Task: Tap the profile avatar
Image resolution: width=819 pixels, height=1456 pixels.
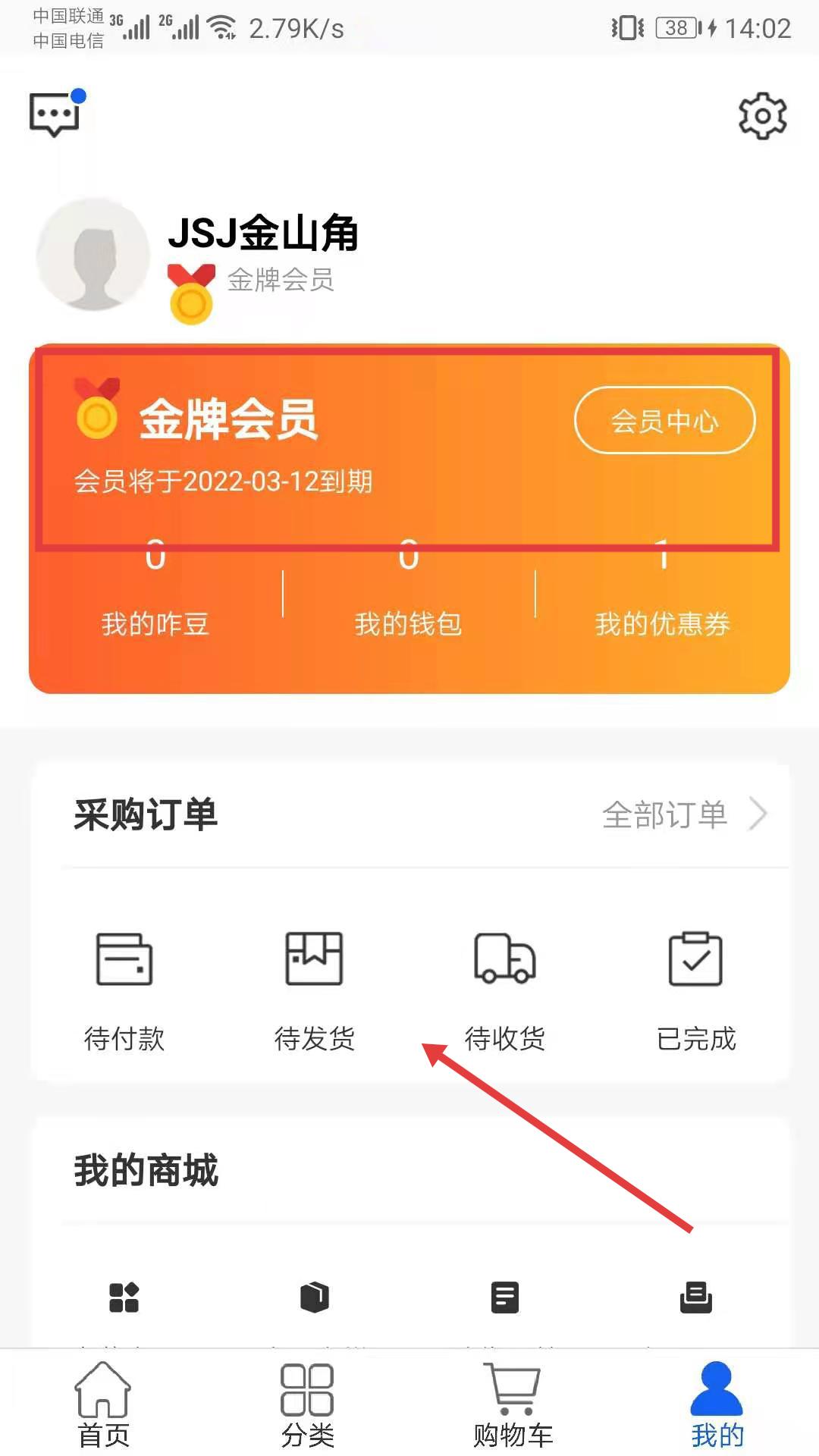Action: pyautogui.click(x=94, y=255)
